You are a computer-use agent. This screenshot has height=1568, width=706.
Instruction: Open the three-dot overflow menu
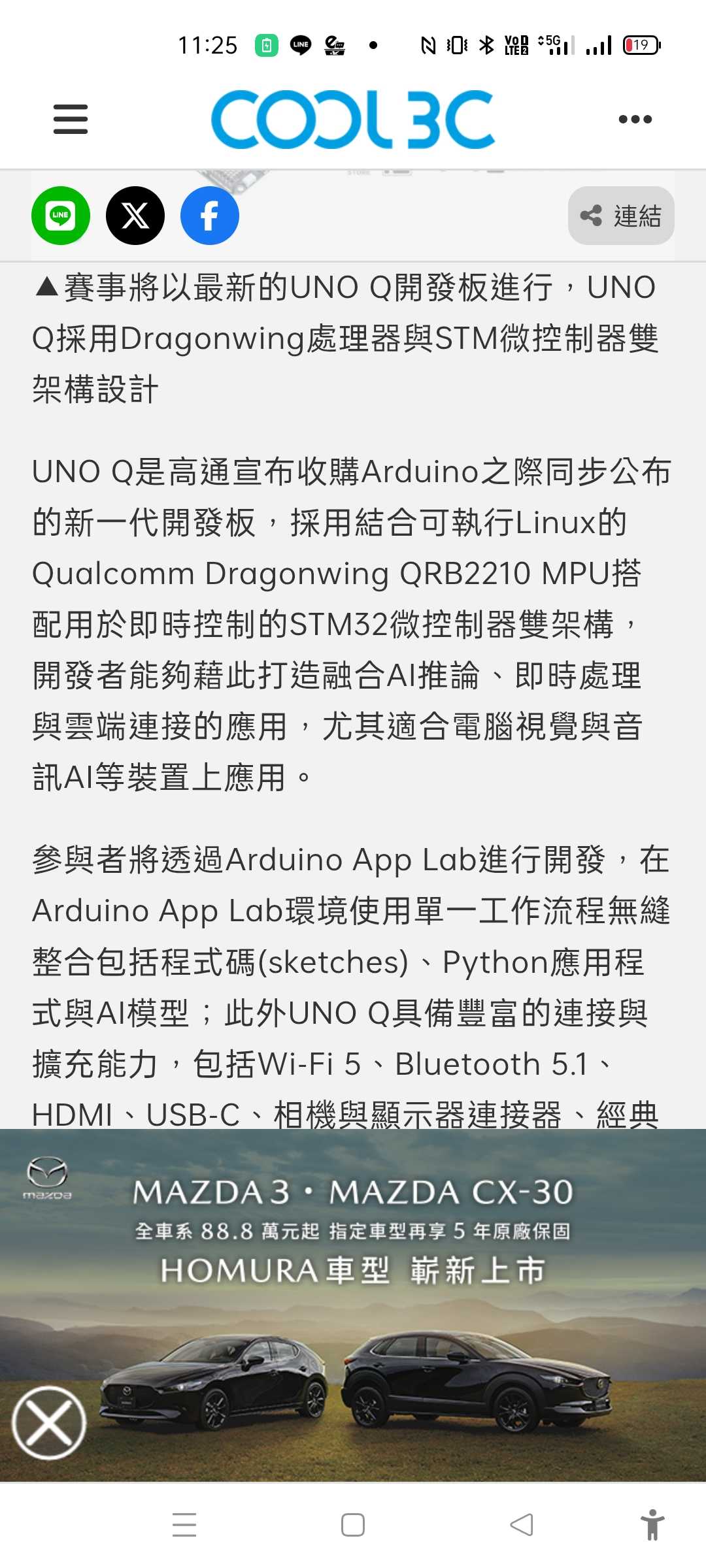(635, 120)
